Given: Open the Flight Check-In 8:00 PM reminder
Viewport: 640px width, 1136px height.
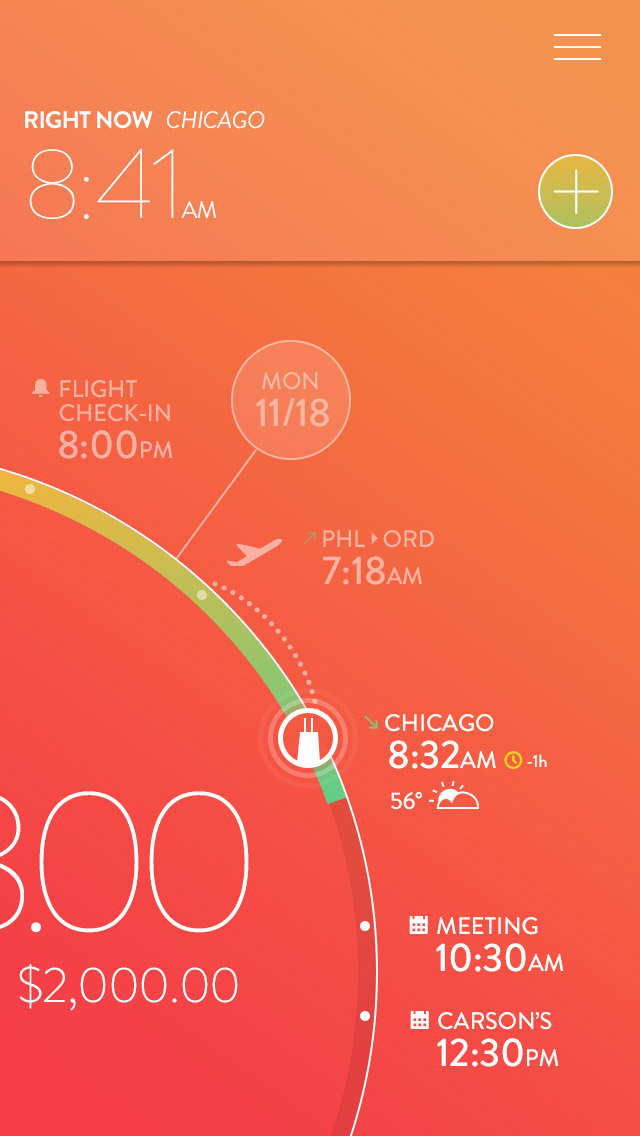Looking at the screenshot, I should click(103, 419).
